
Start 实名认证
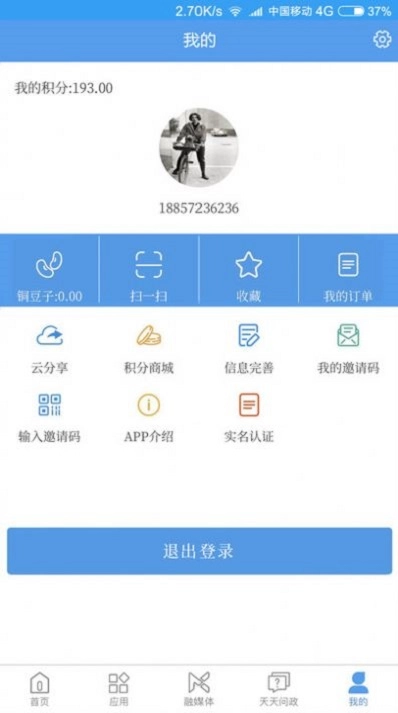[x=248, y=417]
